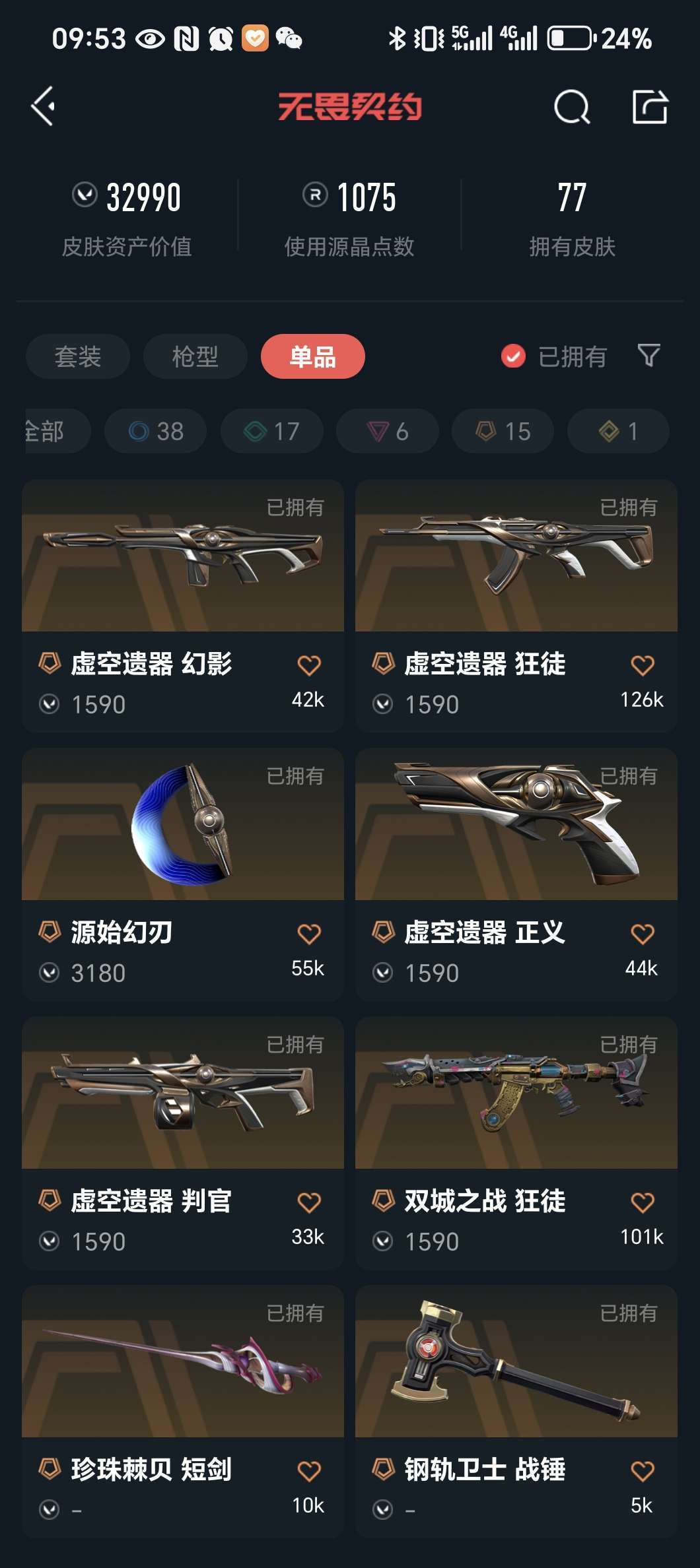
Task: Select the 单品 tab
Action: click(313, 356)
